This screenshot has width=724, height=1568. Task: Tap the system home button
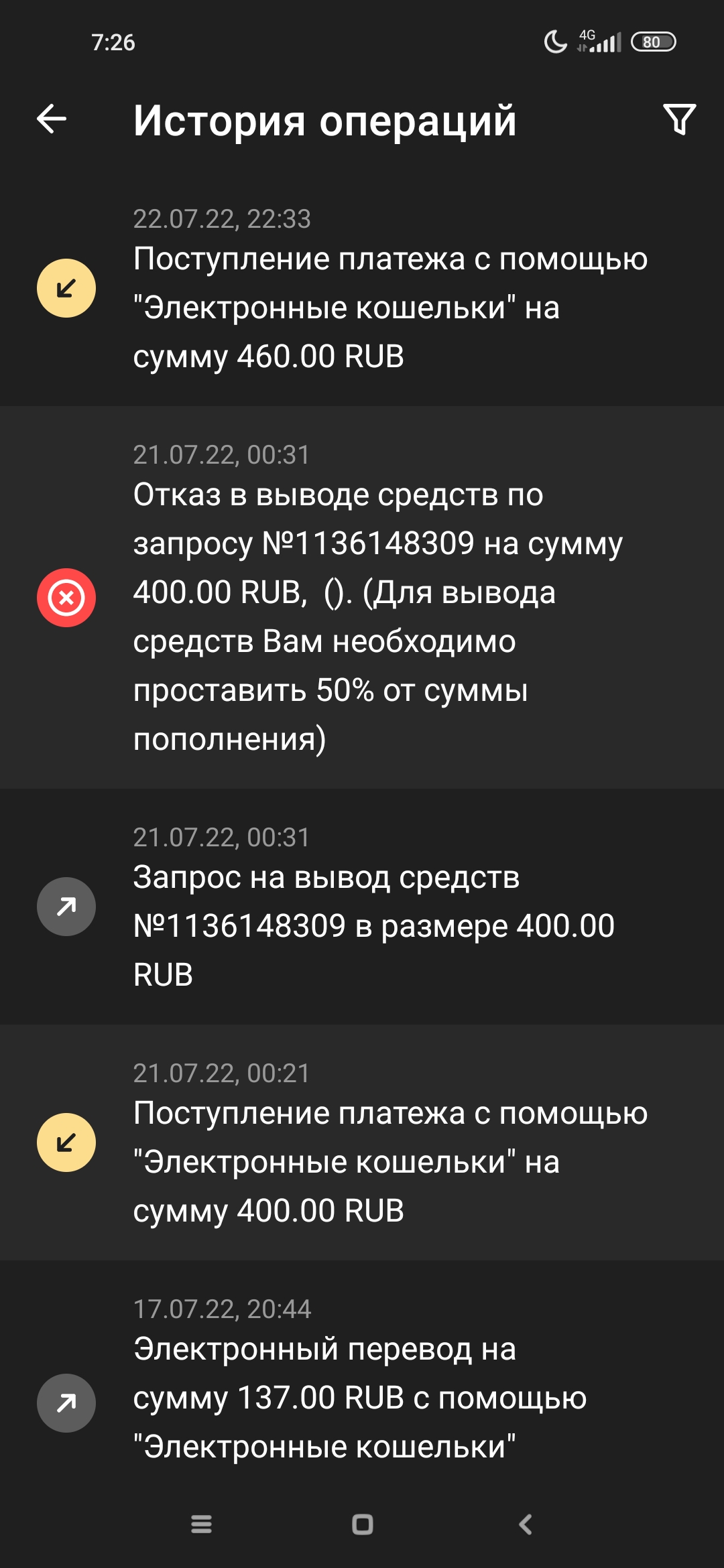tap(362, 1524)
